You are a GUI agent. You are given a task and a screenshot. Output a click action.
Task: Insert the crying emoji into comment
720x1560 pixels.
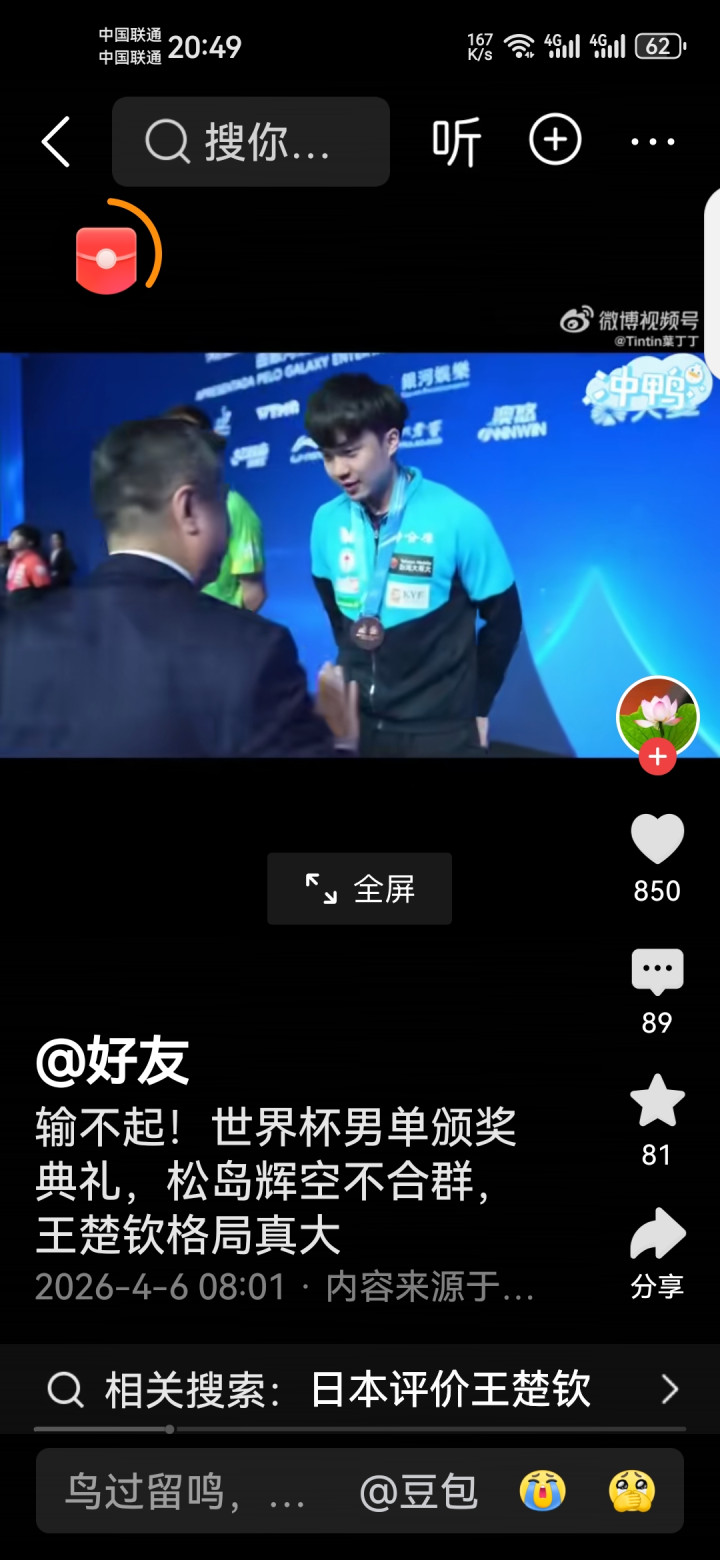click(x=542, y=1491)
